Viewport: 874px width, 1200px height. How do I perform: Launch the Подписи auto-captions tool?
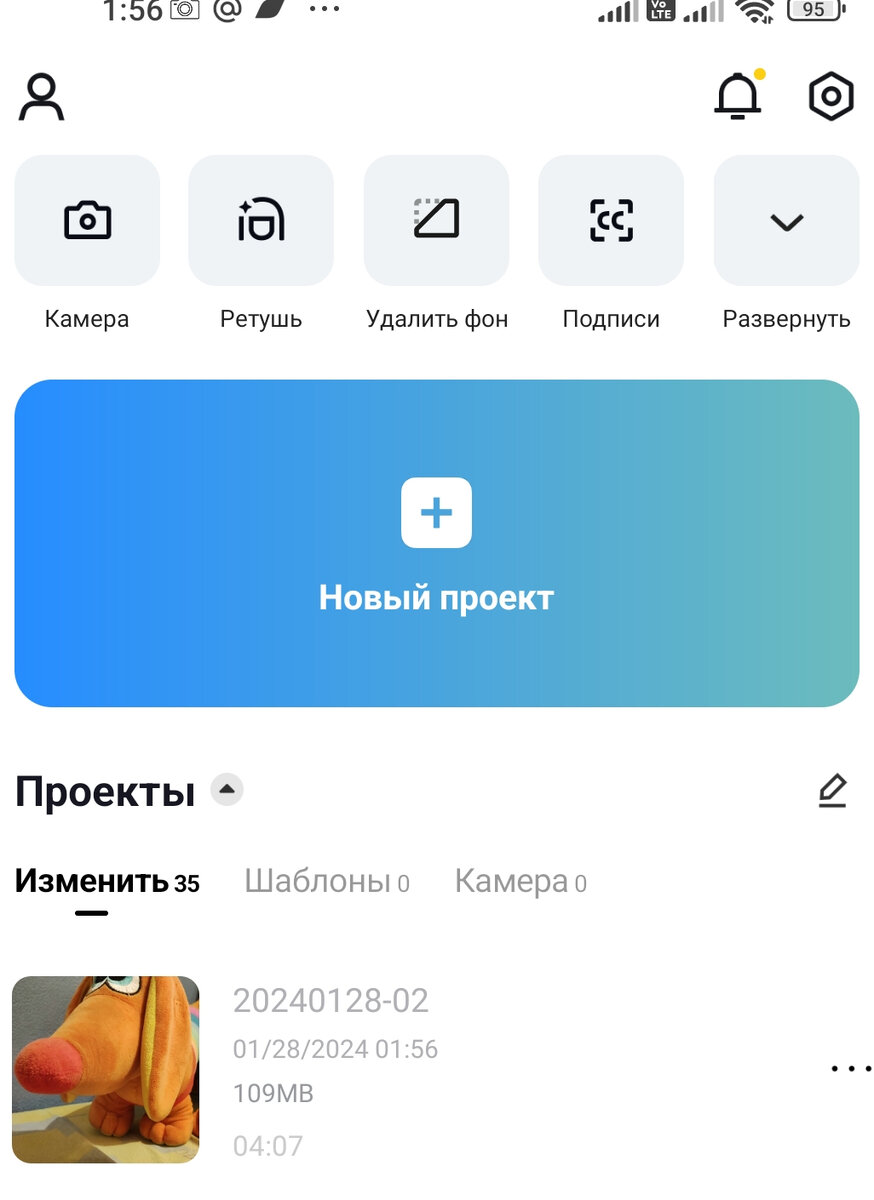pos(611,220)
